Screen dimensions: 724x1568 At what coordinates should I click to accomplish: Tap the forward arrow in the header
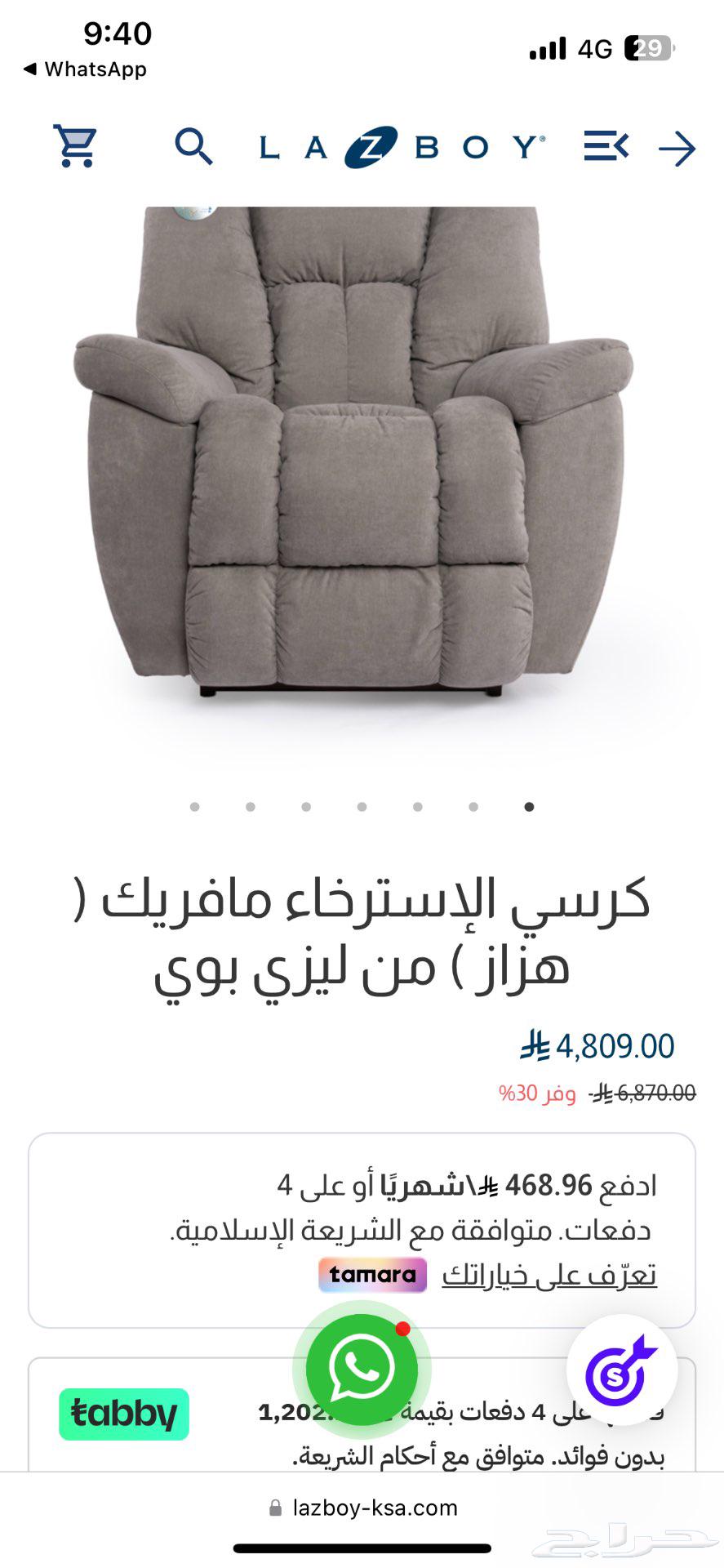[676, 149]
